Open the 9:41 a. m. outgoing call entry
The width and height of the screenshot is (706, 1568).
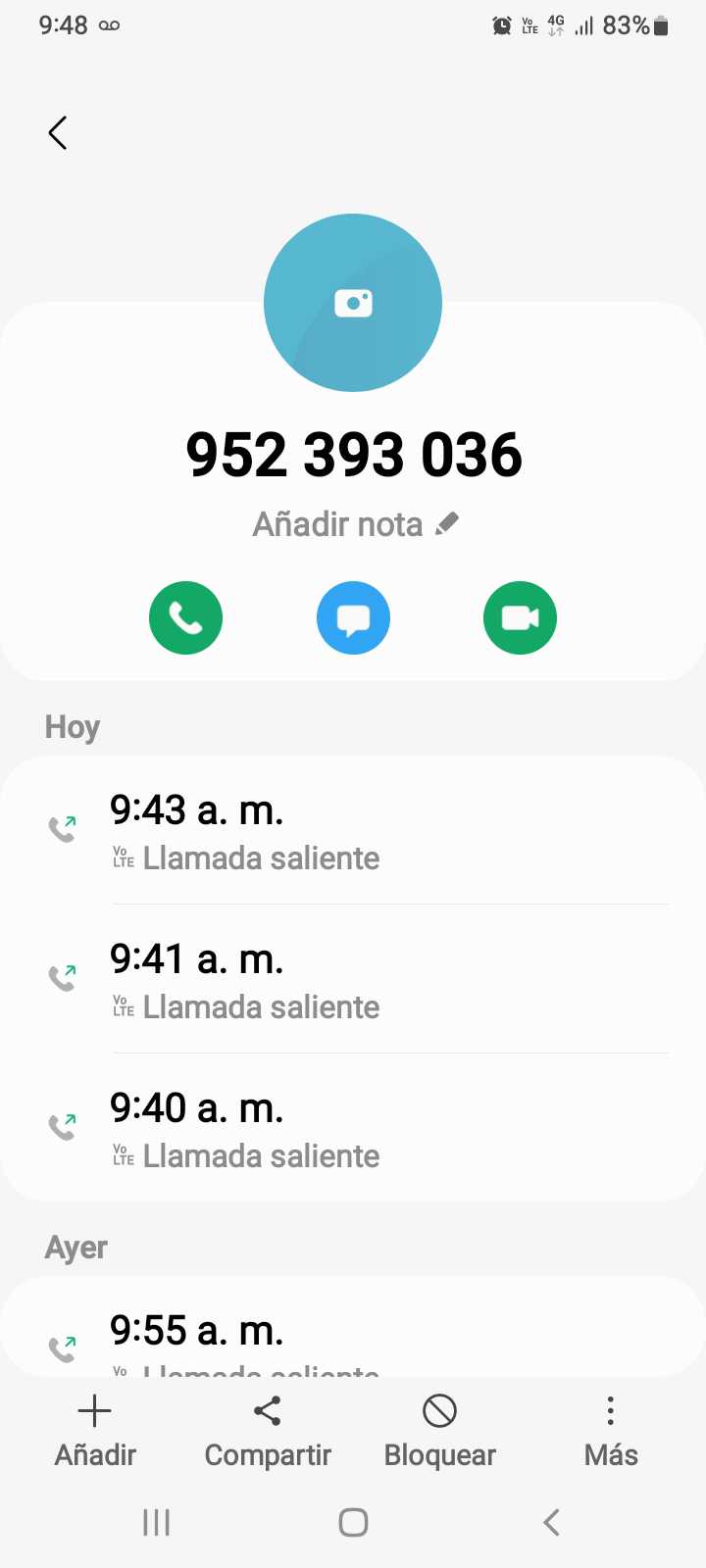353,980
